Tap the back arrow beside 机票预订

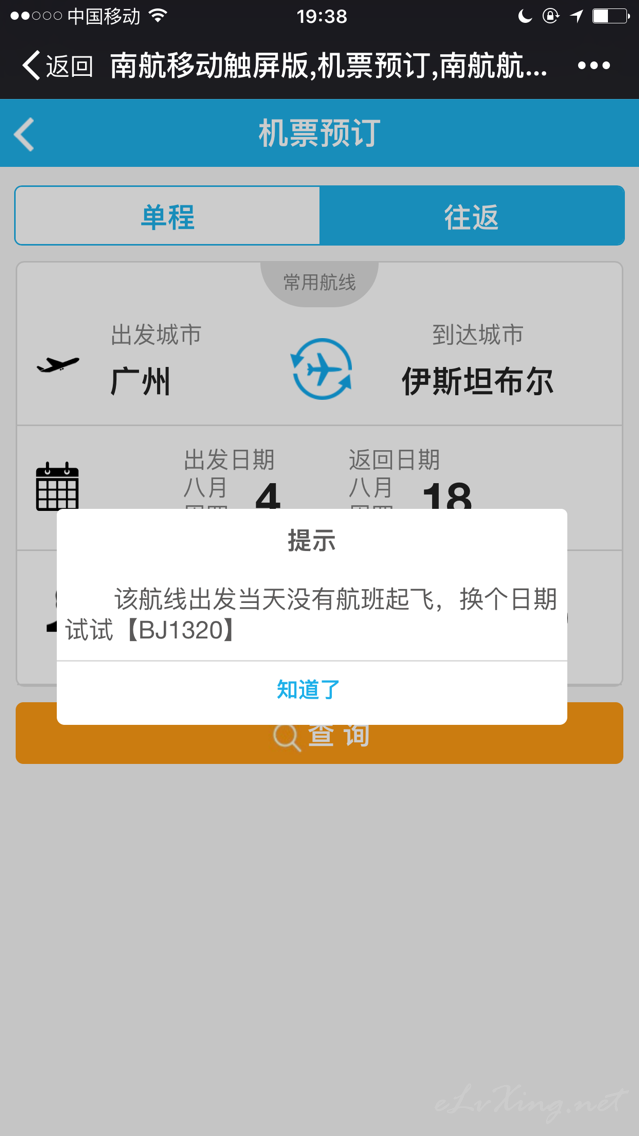click(x=25, y=134)
